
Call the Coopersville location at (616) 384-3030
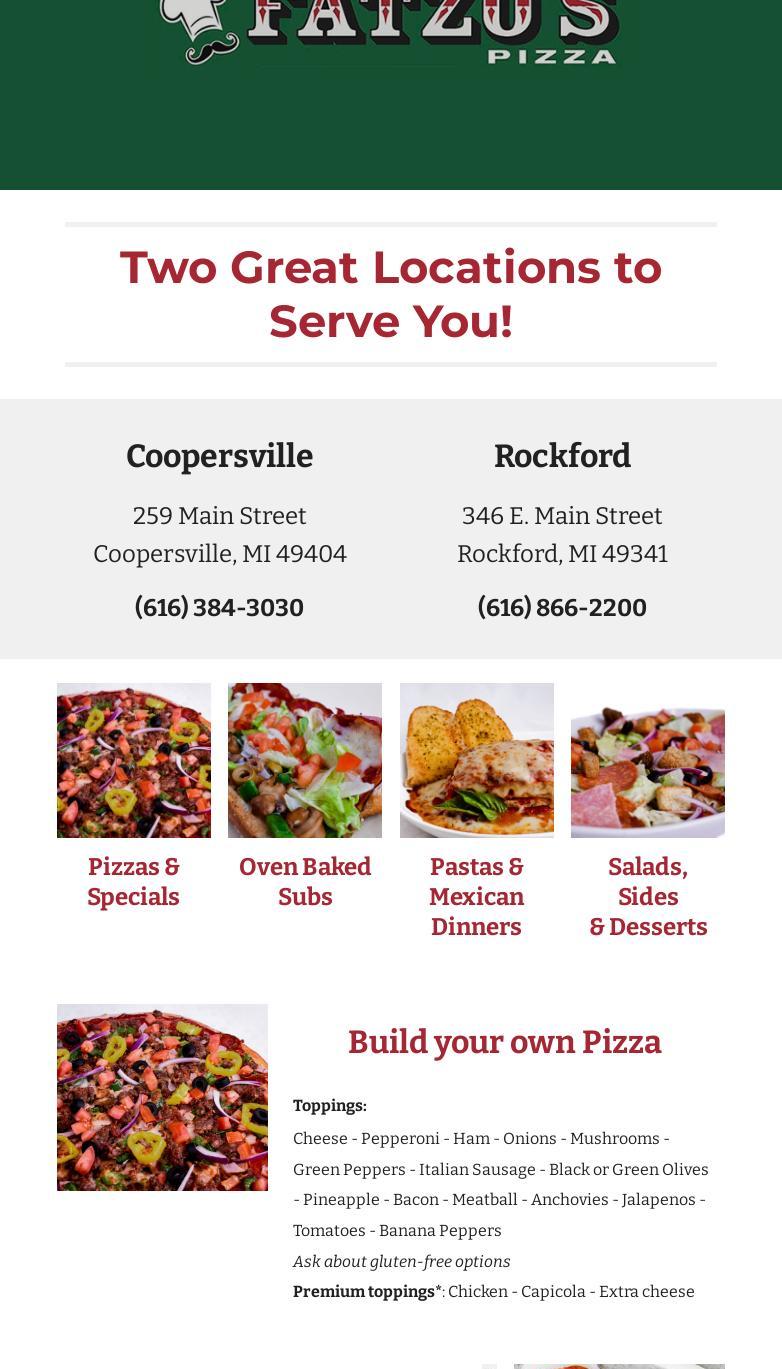pyautogui.click(x=219, y=608)
